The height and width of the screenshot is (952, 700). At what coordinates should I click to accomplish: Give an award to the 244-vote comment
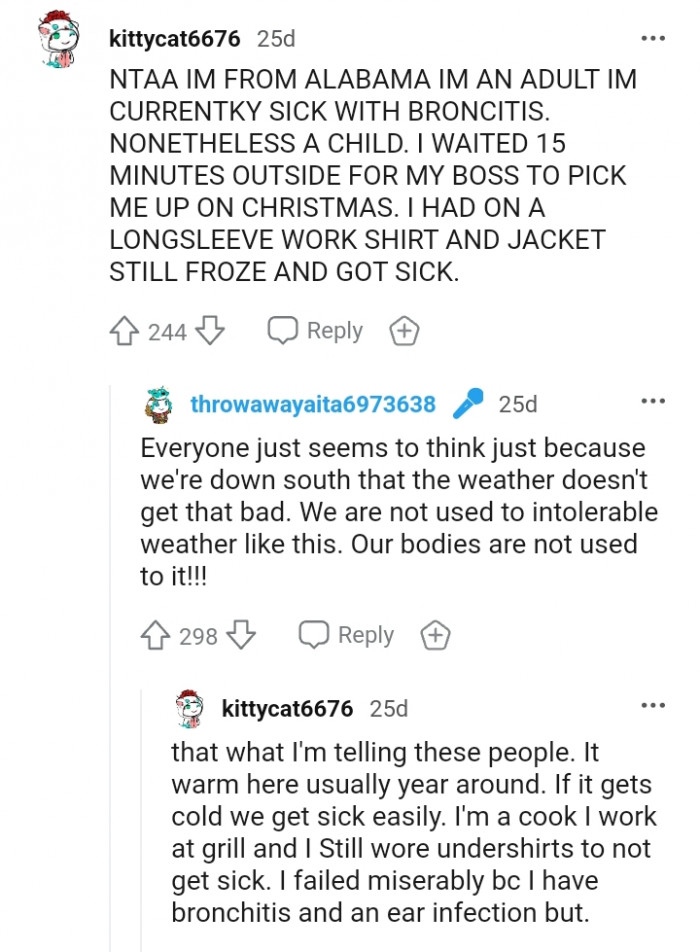[404, 331]
